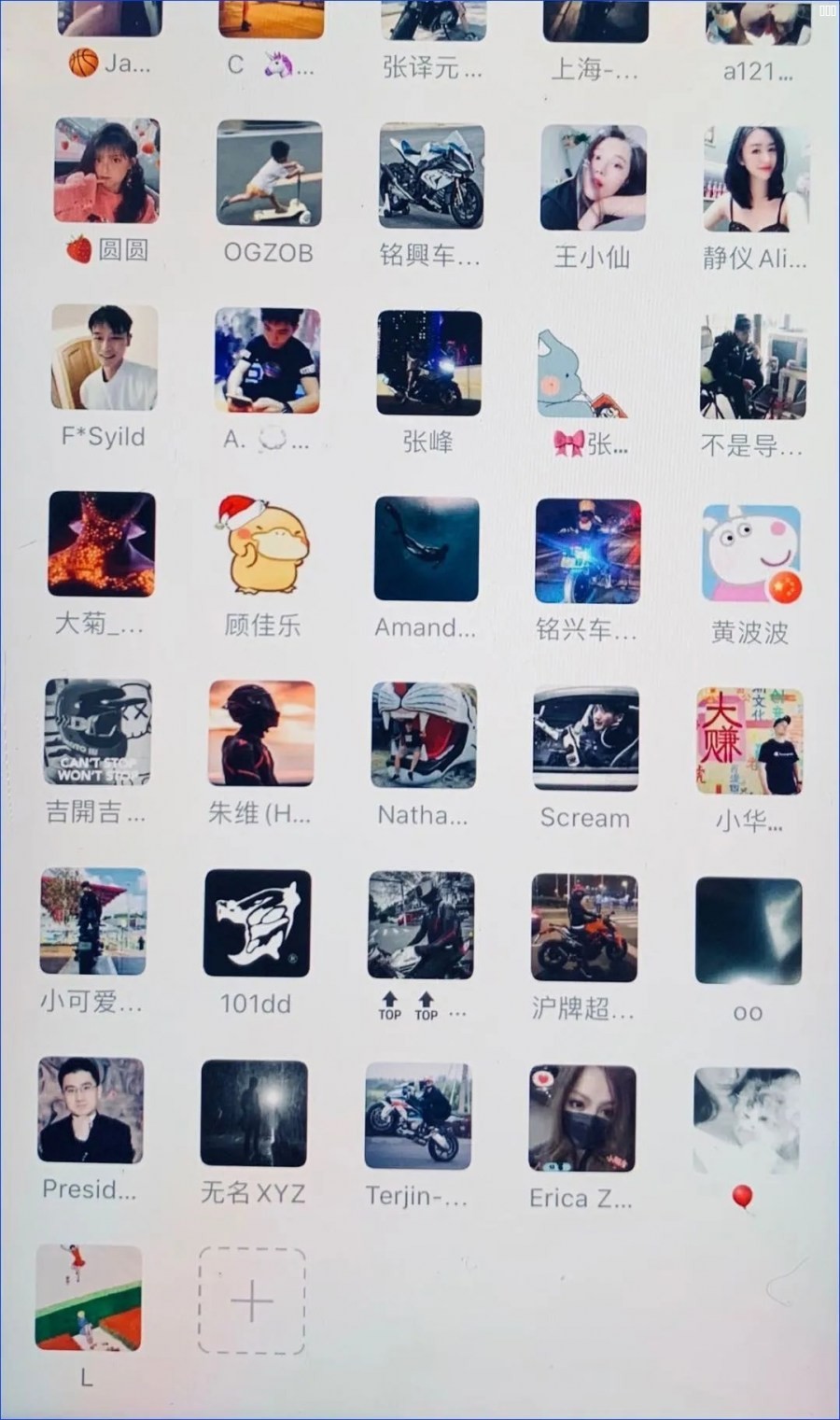Open member 101dd

point(257,923)
